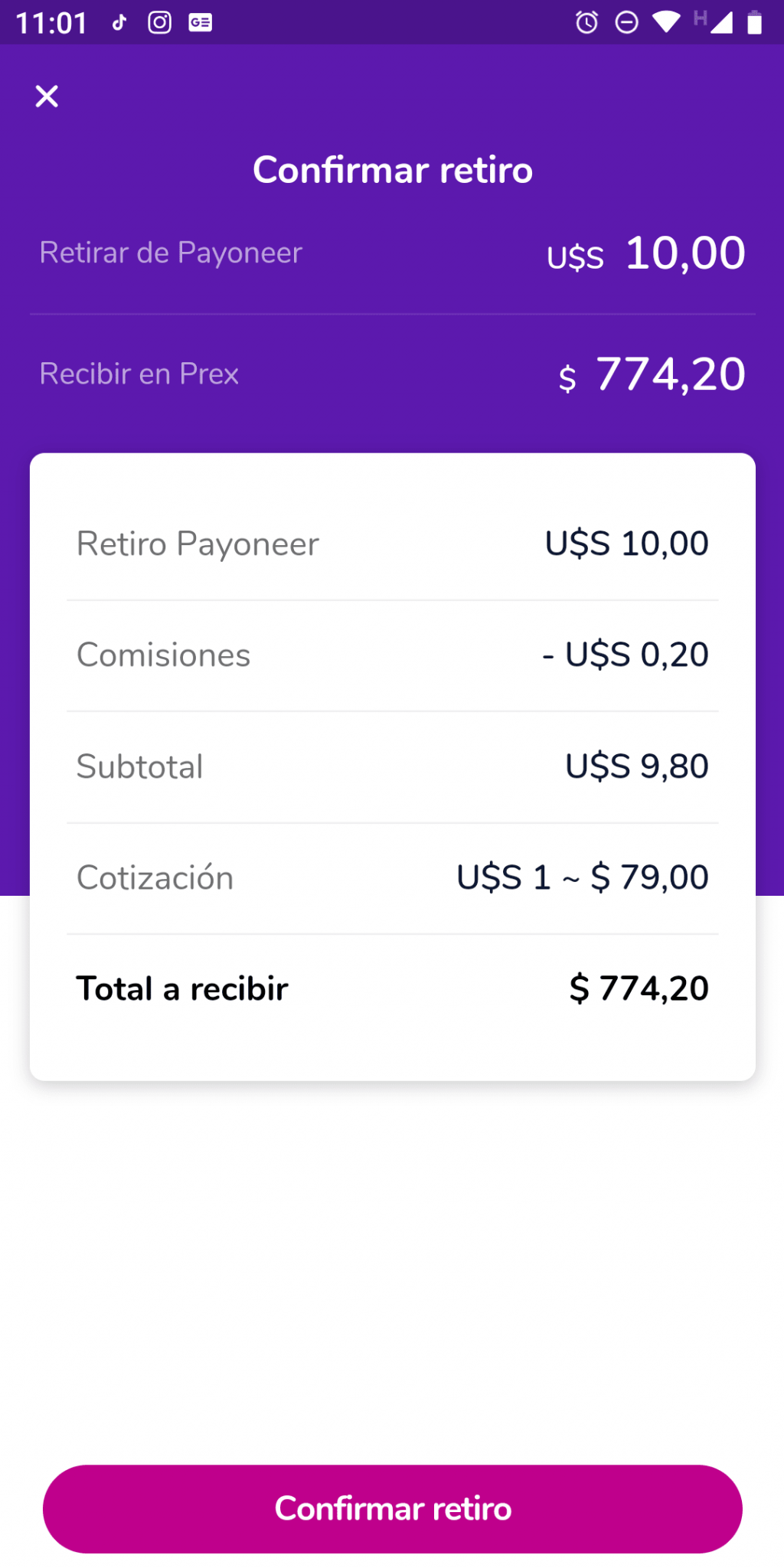
Task: Tap the U$S 10,00 withdrawal amount
Action: point(646,253)
